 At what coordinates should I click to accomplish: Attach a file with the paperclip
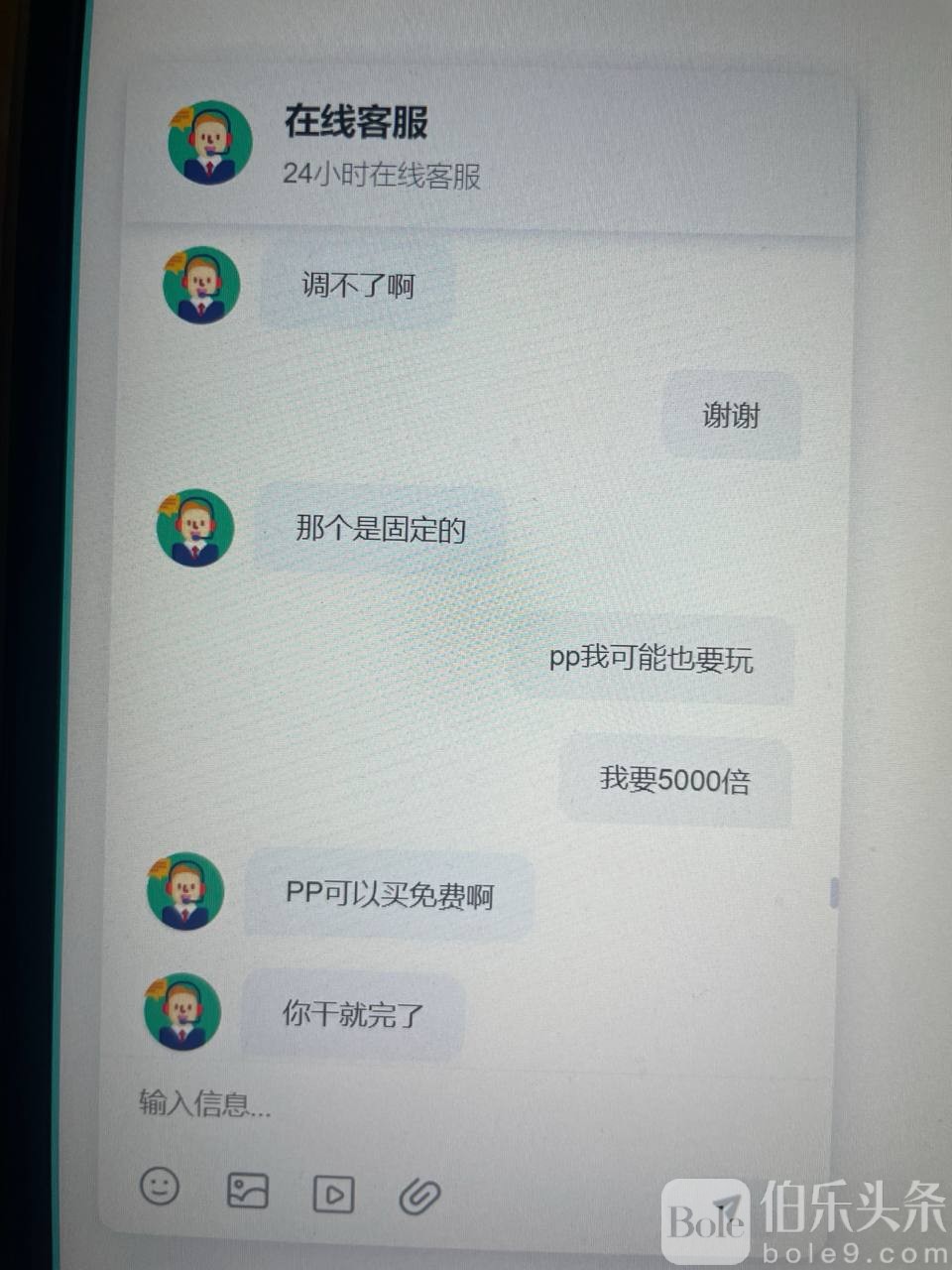pos(419,1197)
